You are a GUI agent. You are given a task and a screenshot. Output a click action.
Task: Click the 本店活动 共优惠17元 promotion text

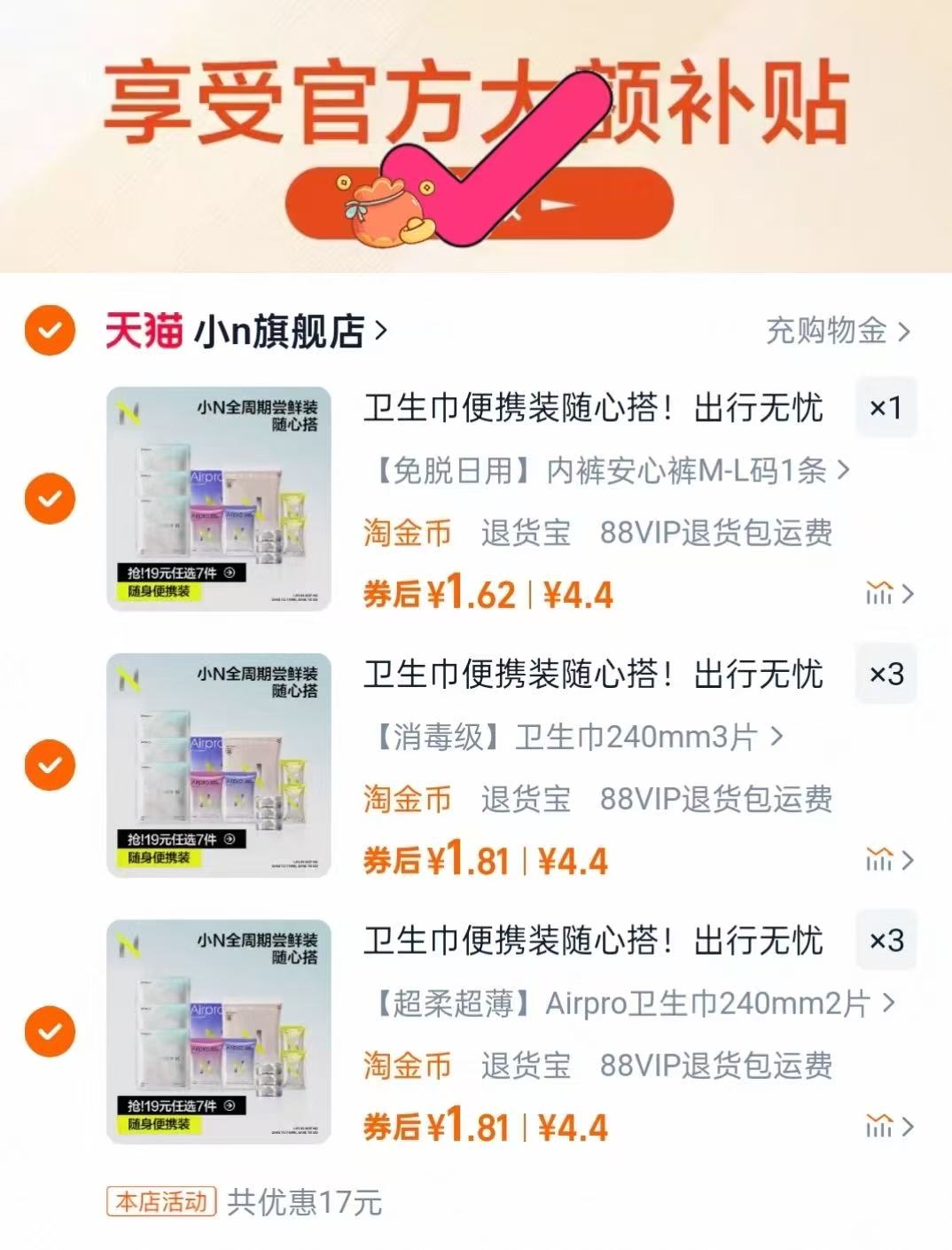click(248, 1202)
